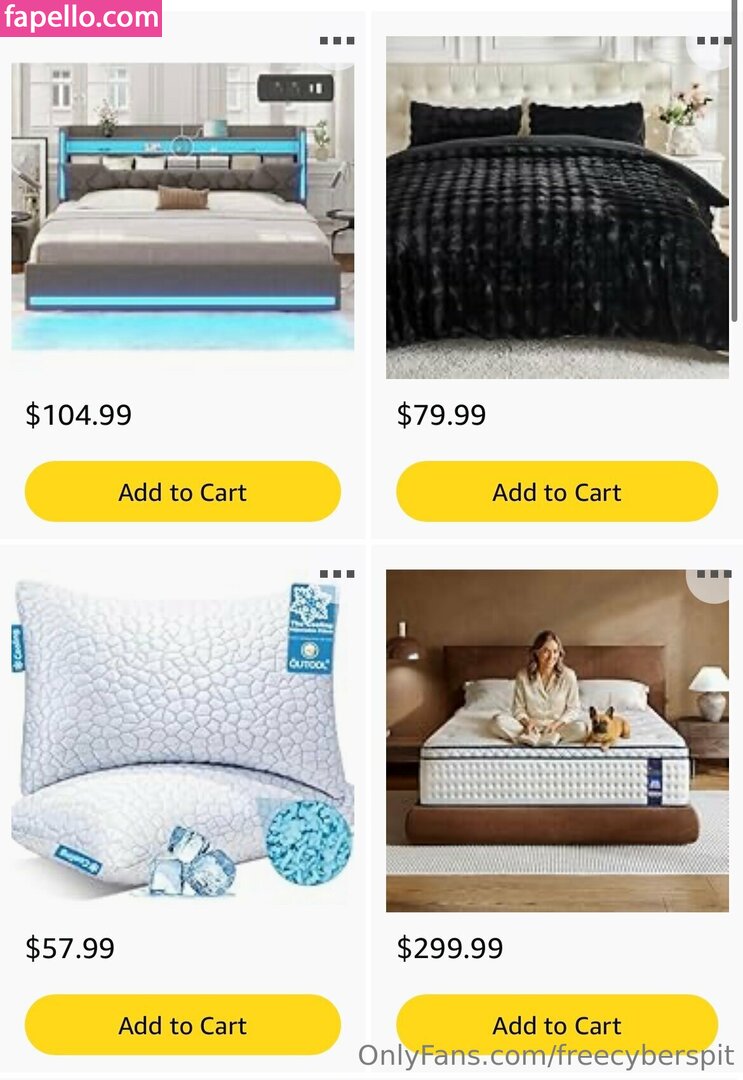View the mattress with woman and dog
Screen dimensions: 743x1080
556,740
